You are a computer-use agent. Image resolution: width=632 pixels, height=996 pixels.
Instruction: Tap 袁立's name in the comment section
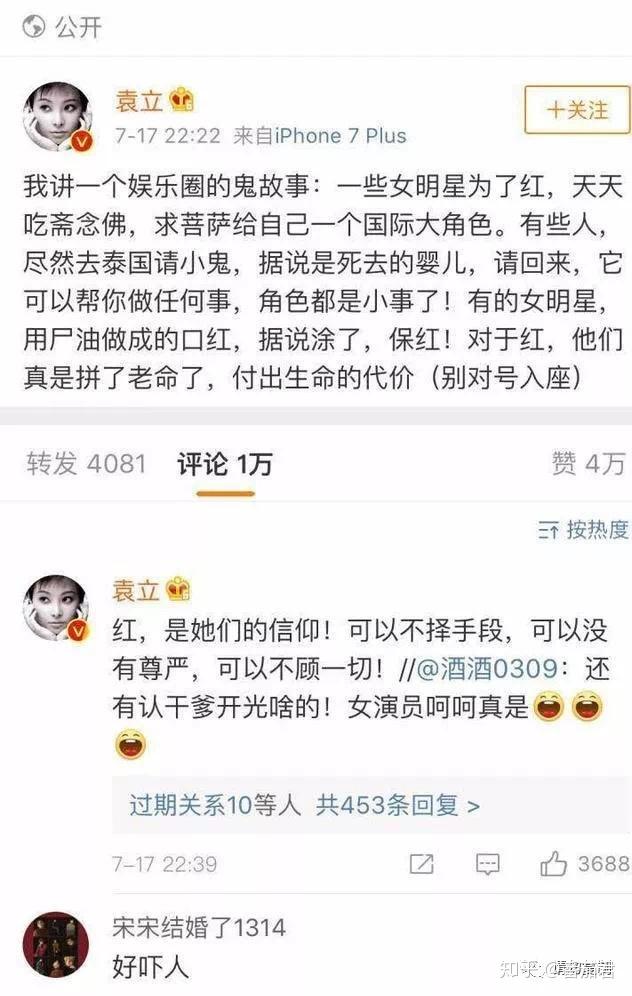point(135,590)
